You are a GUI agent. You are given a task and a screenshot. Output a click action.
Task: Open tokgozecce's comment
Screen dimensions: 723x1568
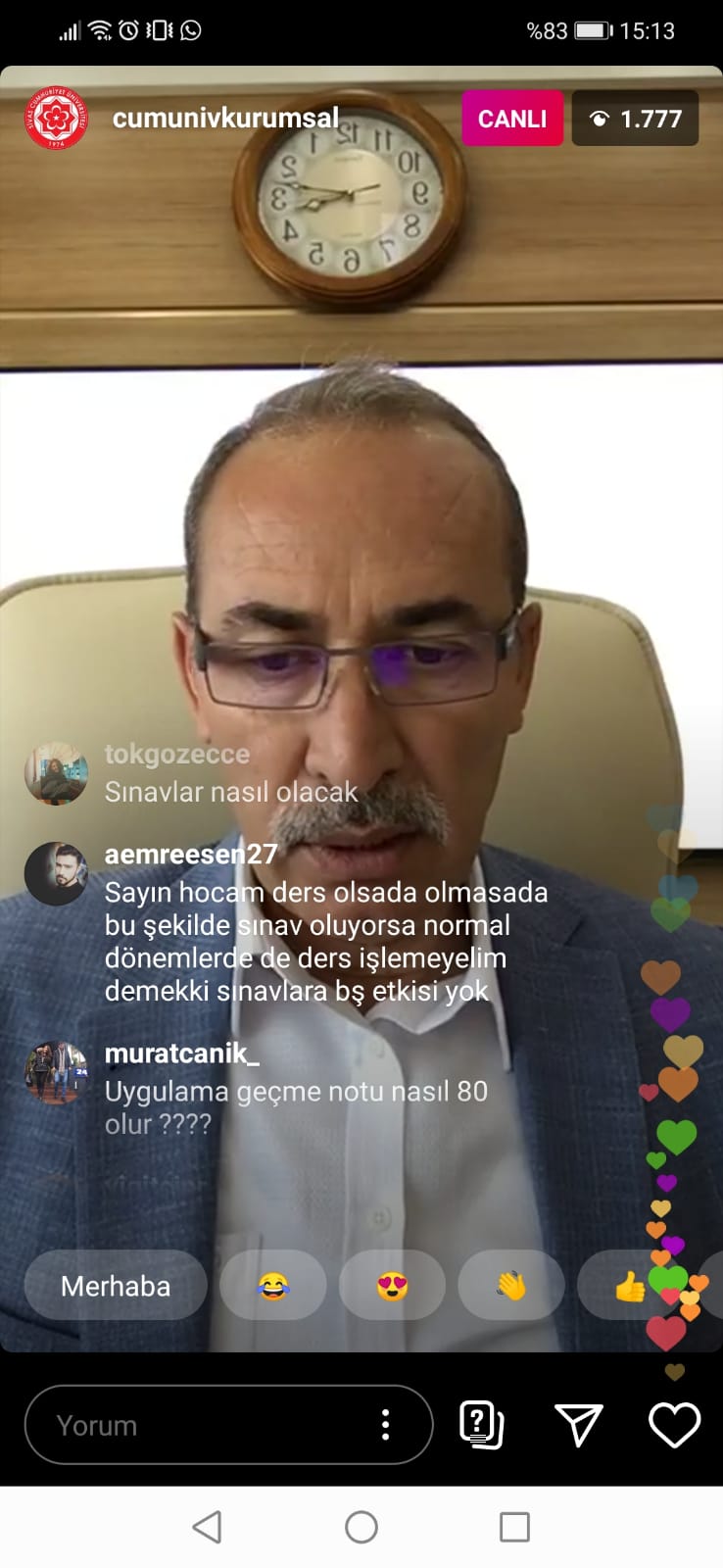coord(231,773)
